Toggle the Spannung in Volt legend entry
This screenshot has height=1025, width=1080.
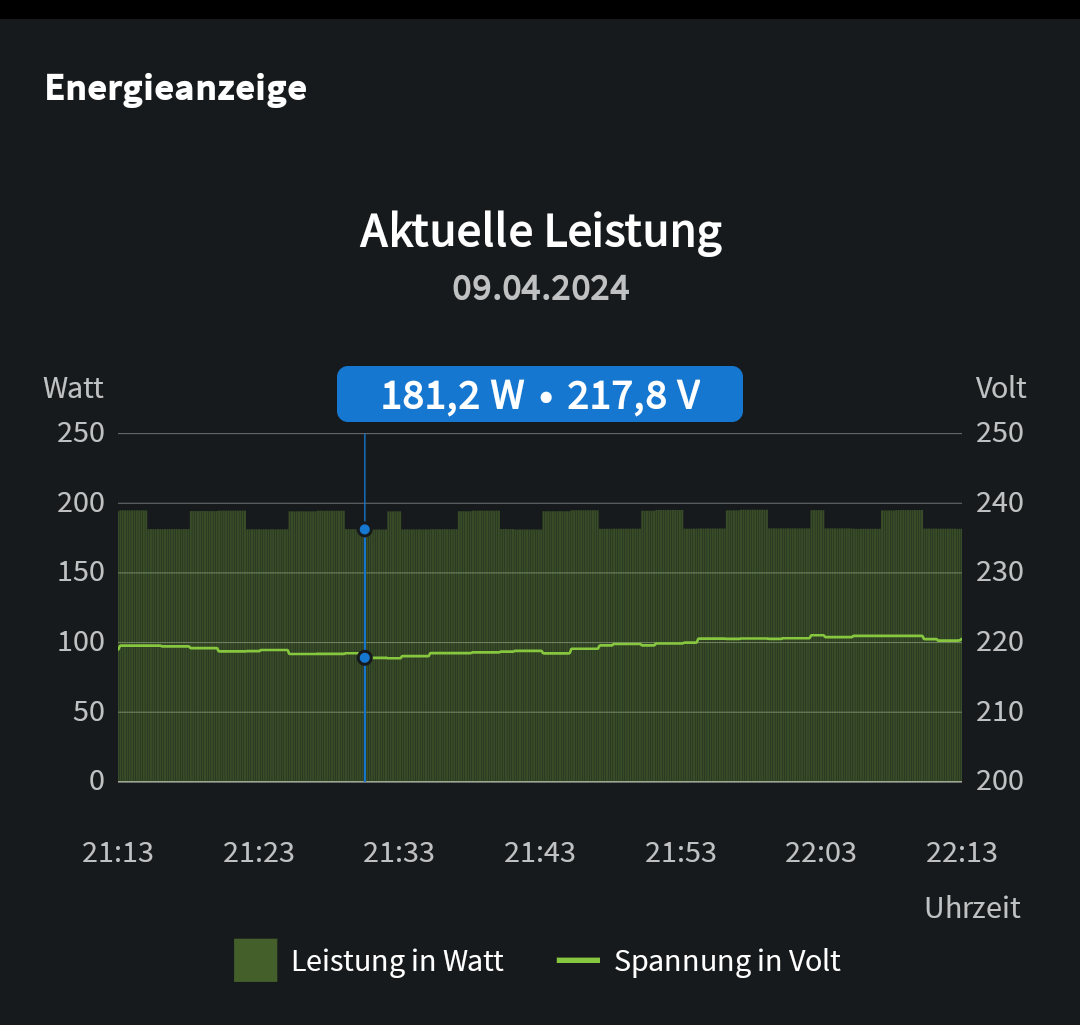pos(699,961)
